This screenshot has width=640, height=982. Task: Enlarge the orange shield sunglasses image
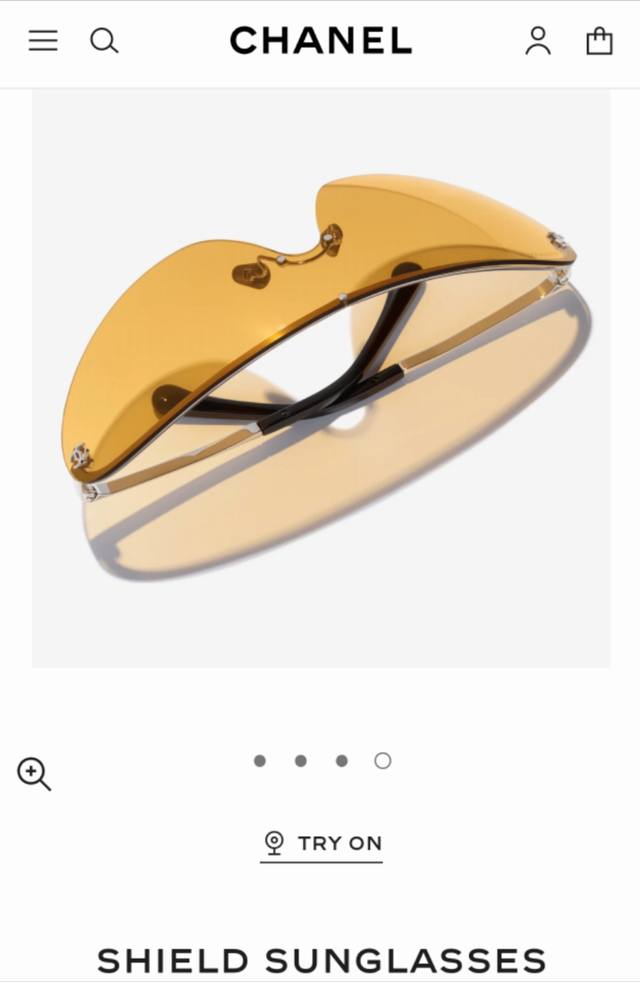click(x=321, y=378)
